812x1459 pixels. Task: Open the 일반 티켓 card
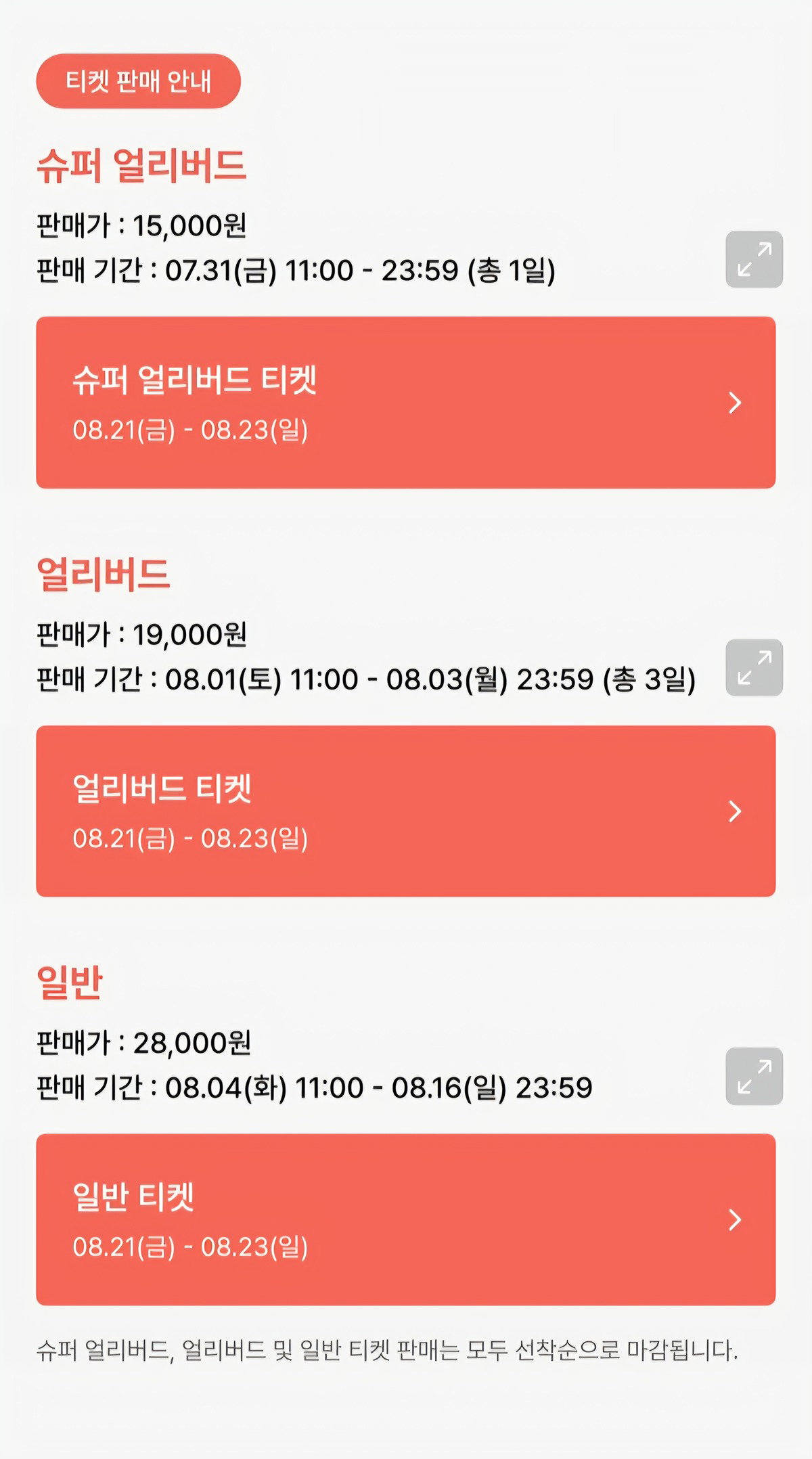click(405, 1219)
